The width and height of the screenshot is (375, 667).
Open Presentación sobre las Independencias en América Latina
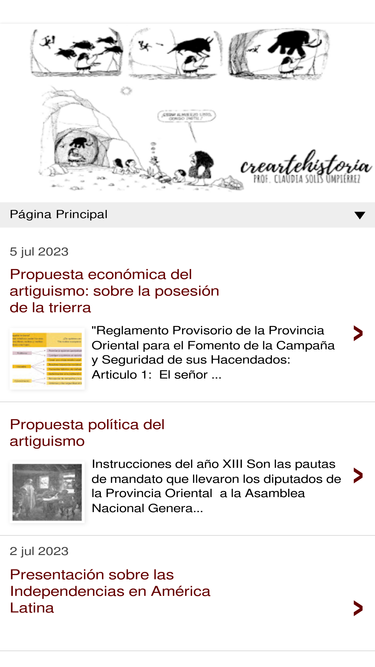tap(110, 591)
